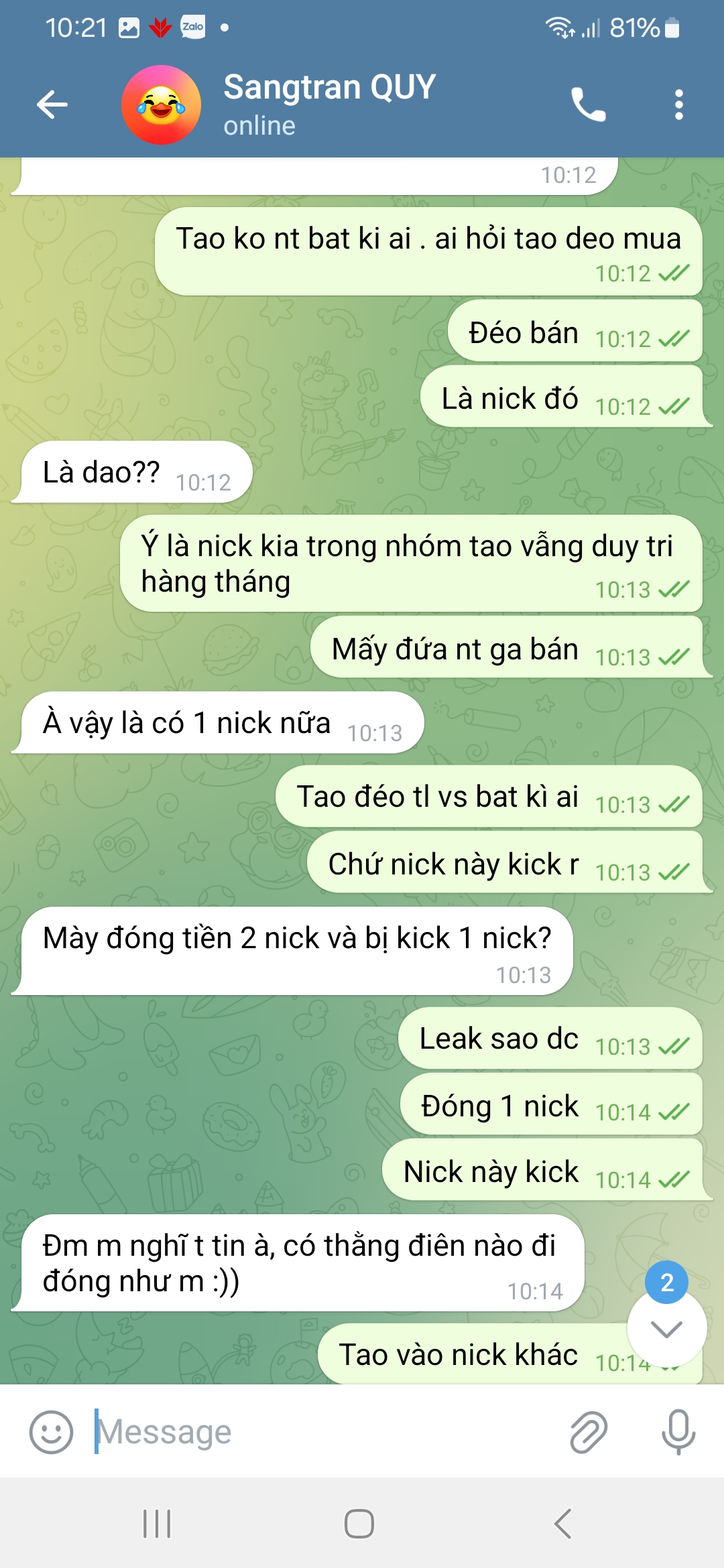Record a voice message with the microphone

tap(678, 1432)
